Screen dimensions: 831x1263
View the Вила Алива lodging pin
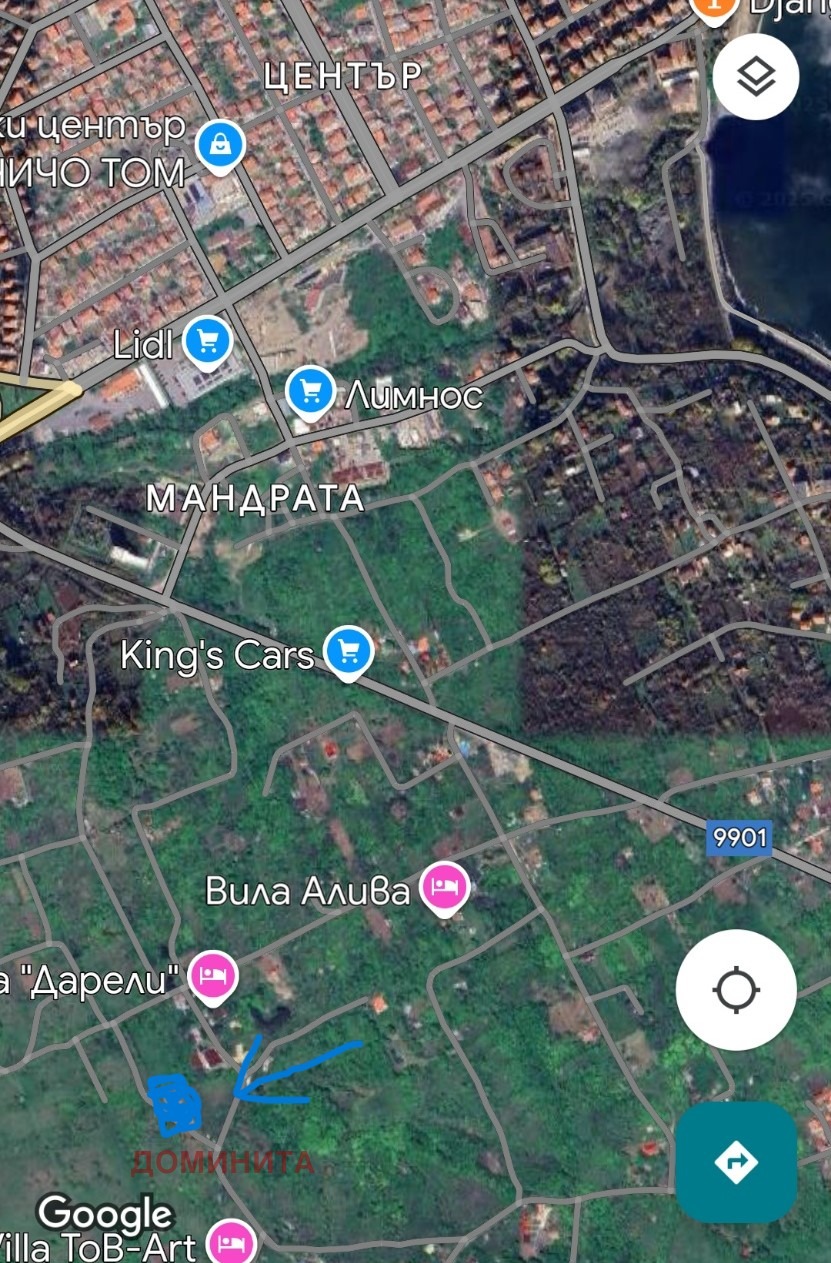coord(444,887)
